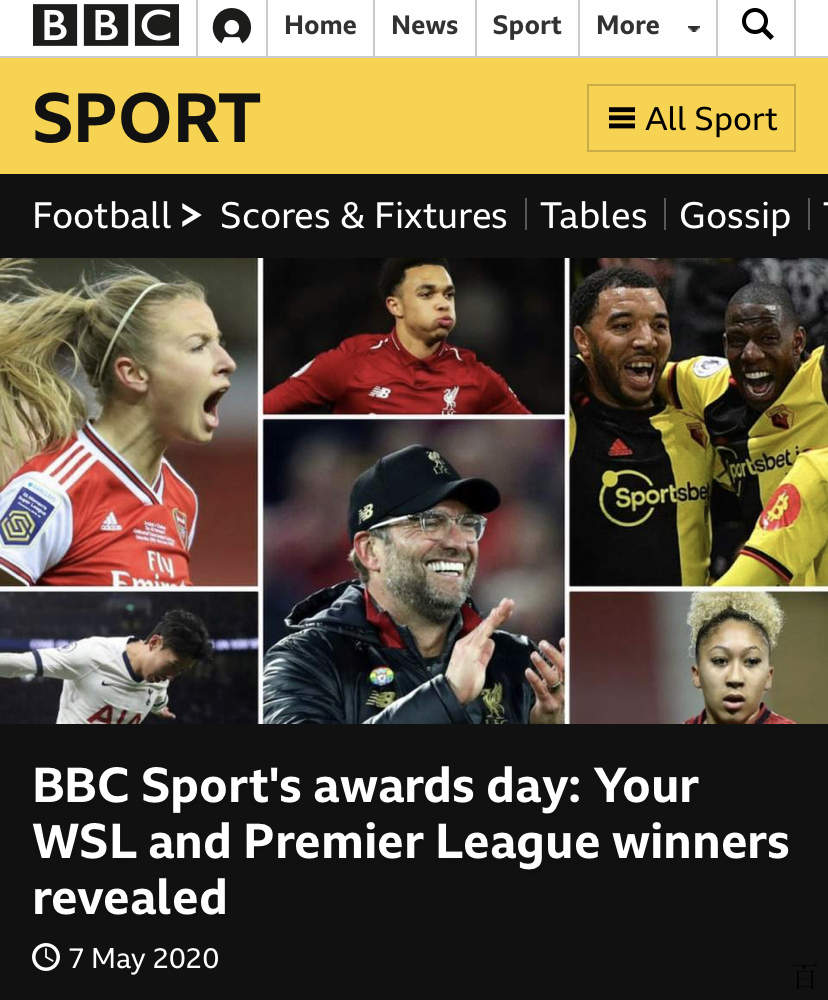Viewport: 828px width, 1000px height.
Task: Open the News section
Action: pos(424,26)
